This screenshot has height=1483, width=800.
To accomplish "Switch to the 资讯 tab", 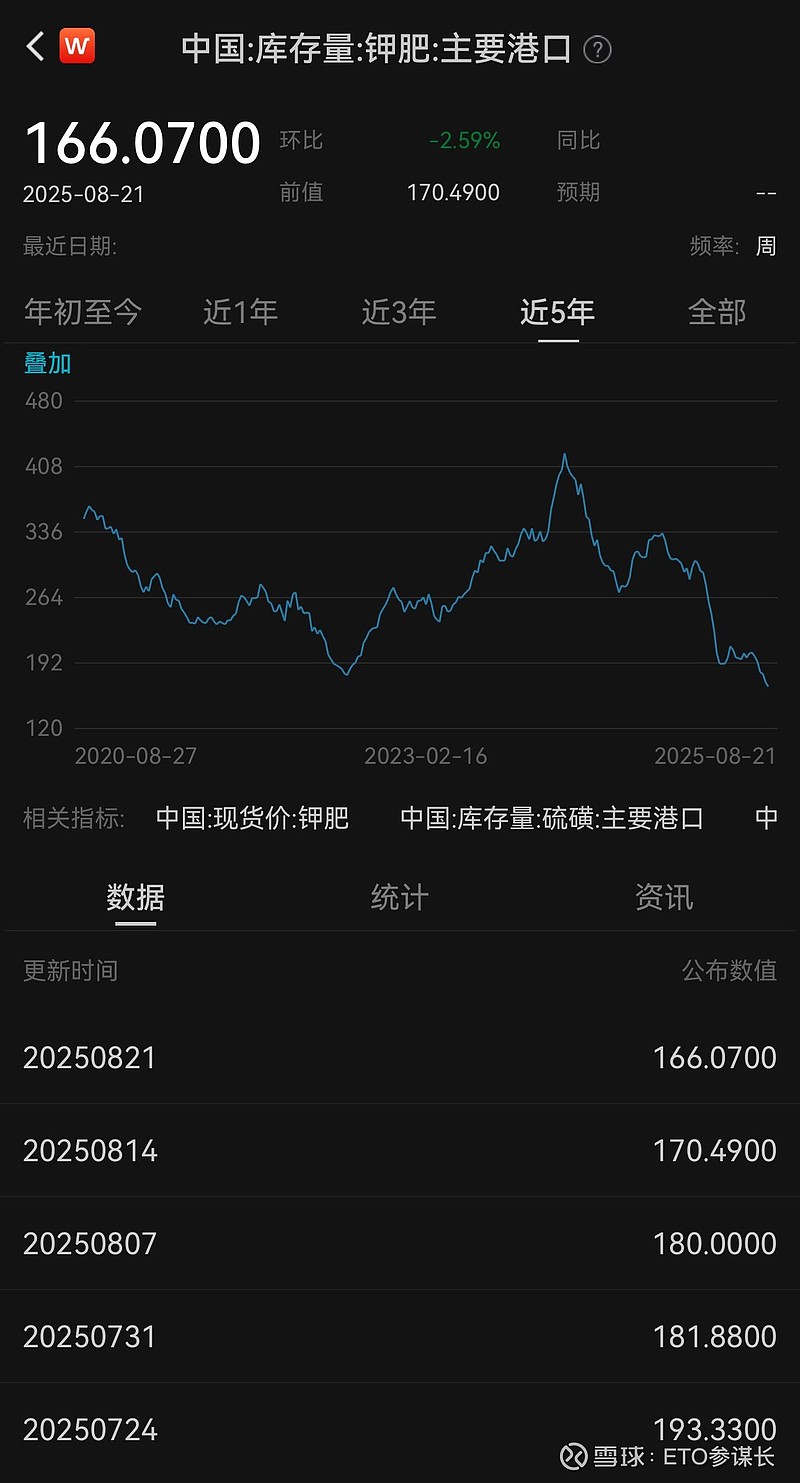I will pos(664,897).
